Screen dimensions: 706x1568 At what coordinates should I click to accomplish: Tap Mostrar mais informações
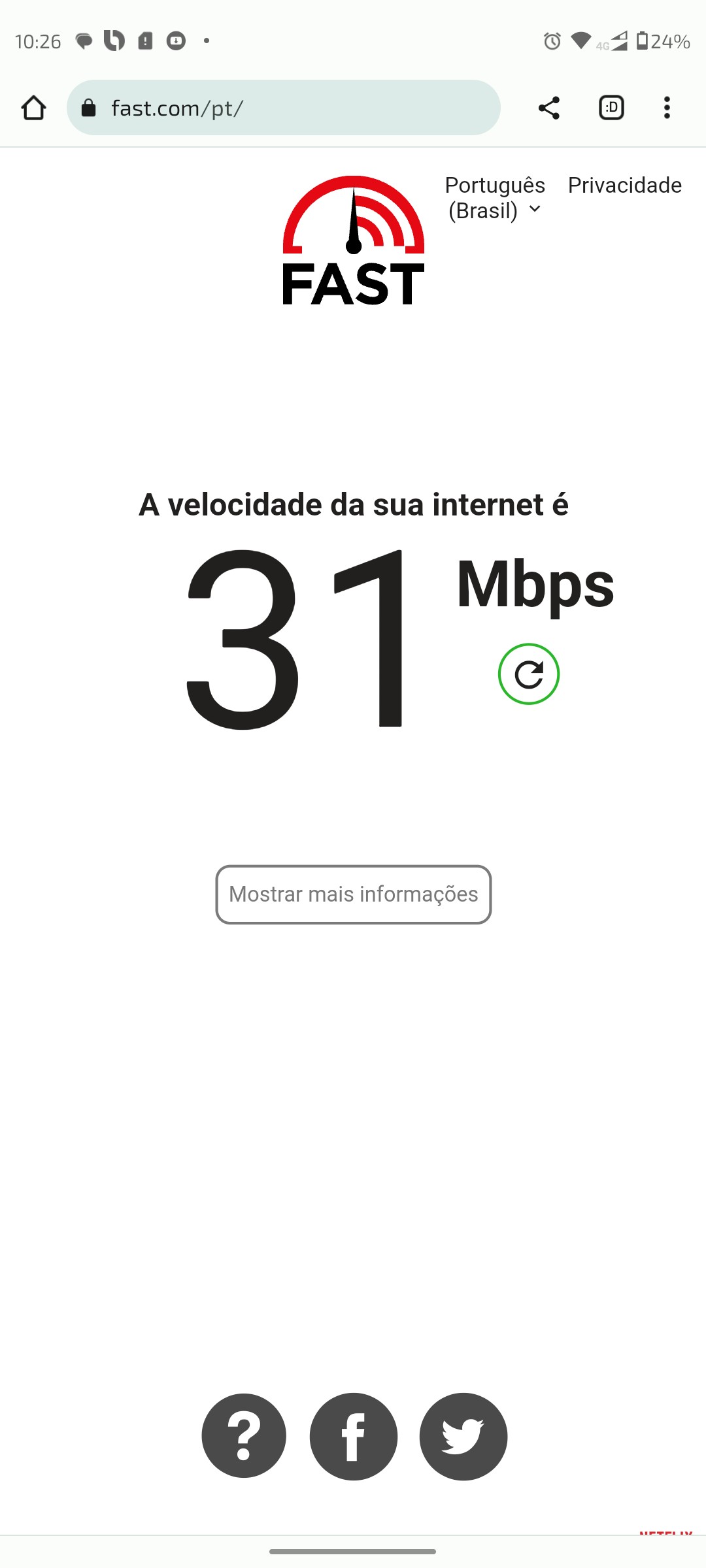pos(353,894)
